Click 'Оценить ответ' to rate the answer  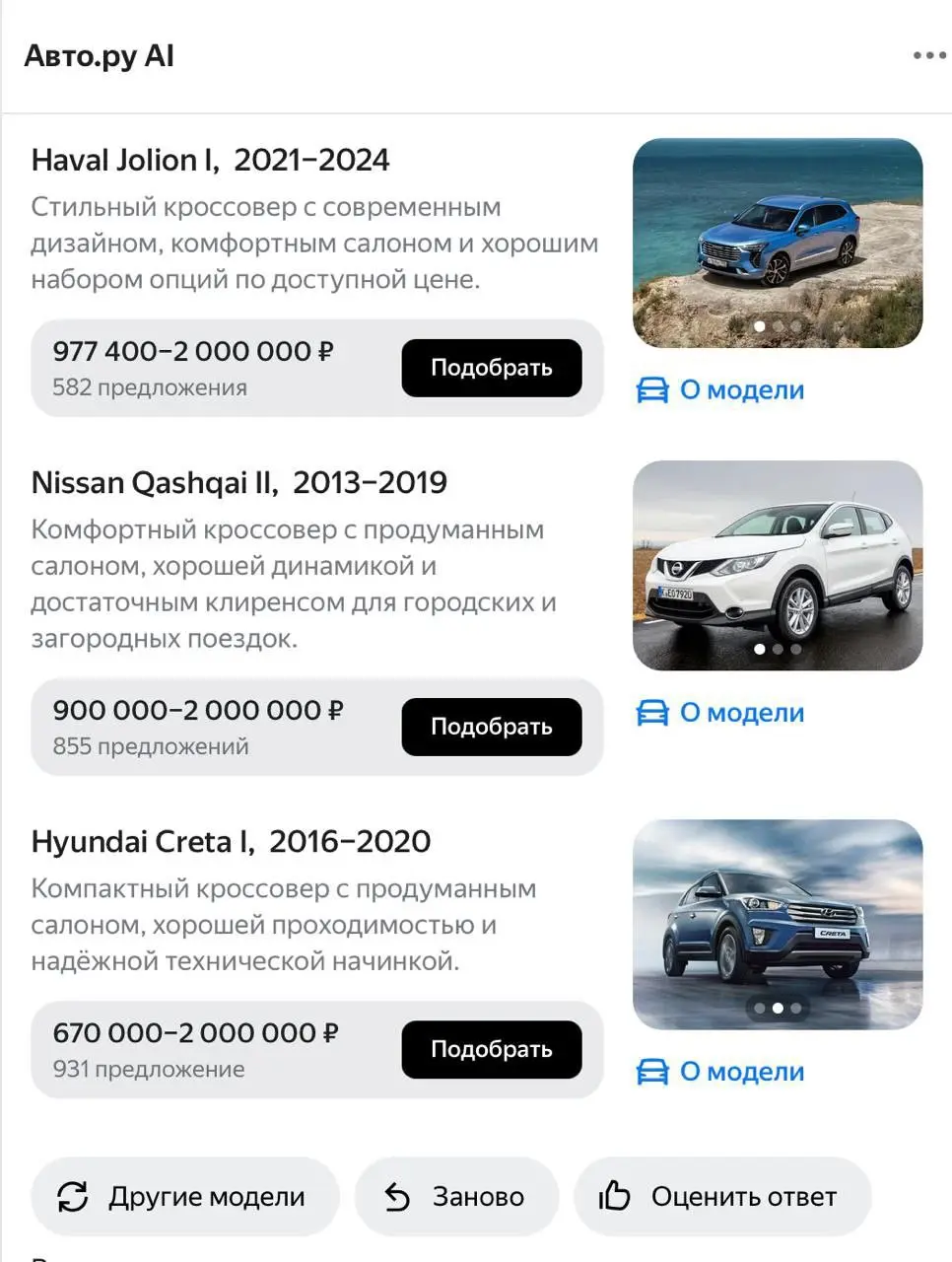[722, 1197]
